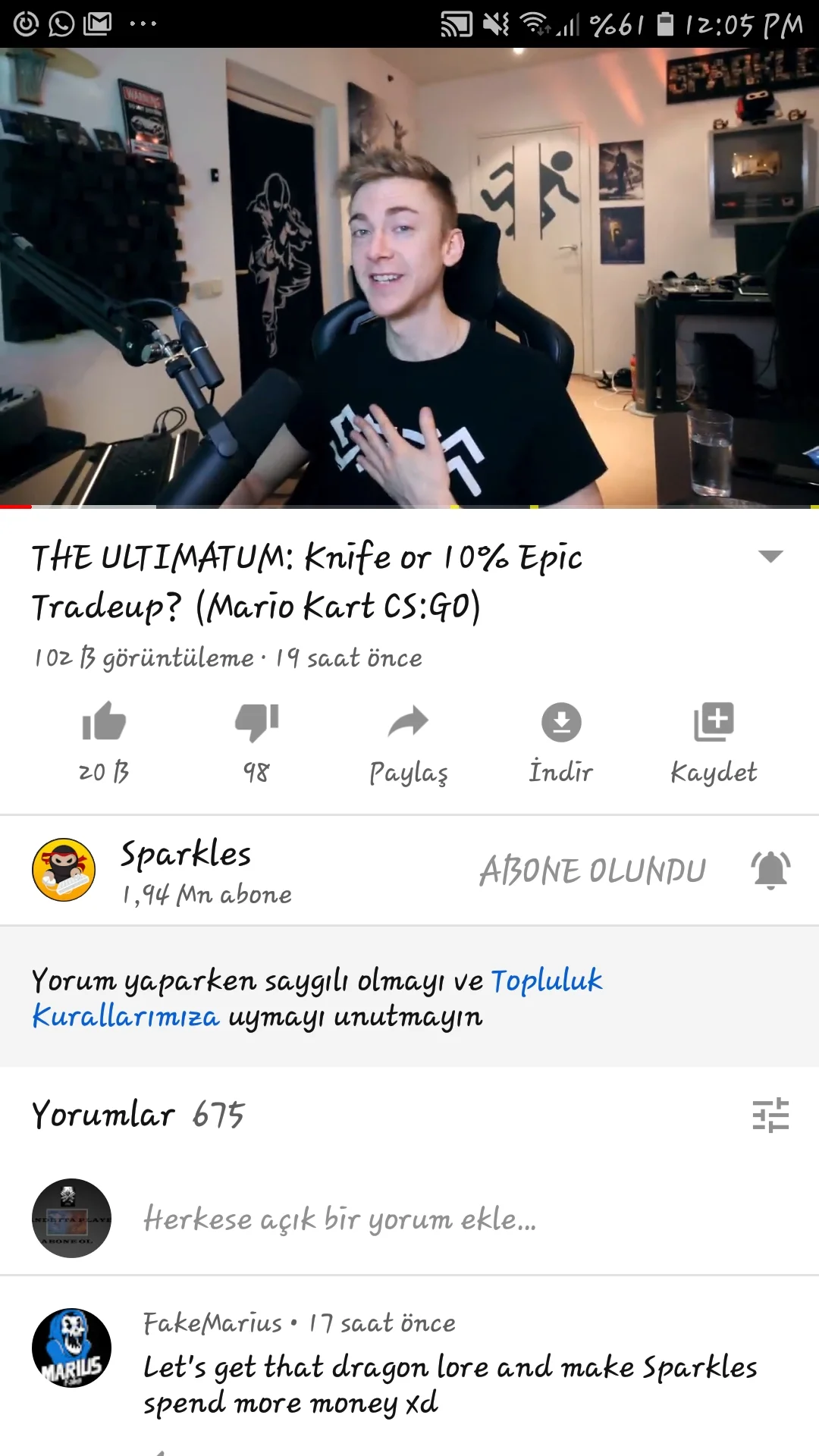819x1456 pixels.
Task: Open the comment sort options icon
Action: click(770, 1116)
